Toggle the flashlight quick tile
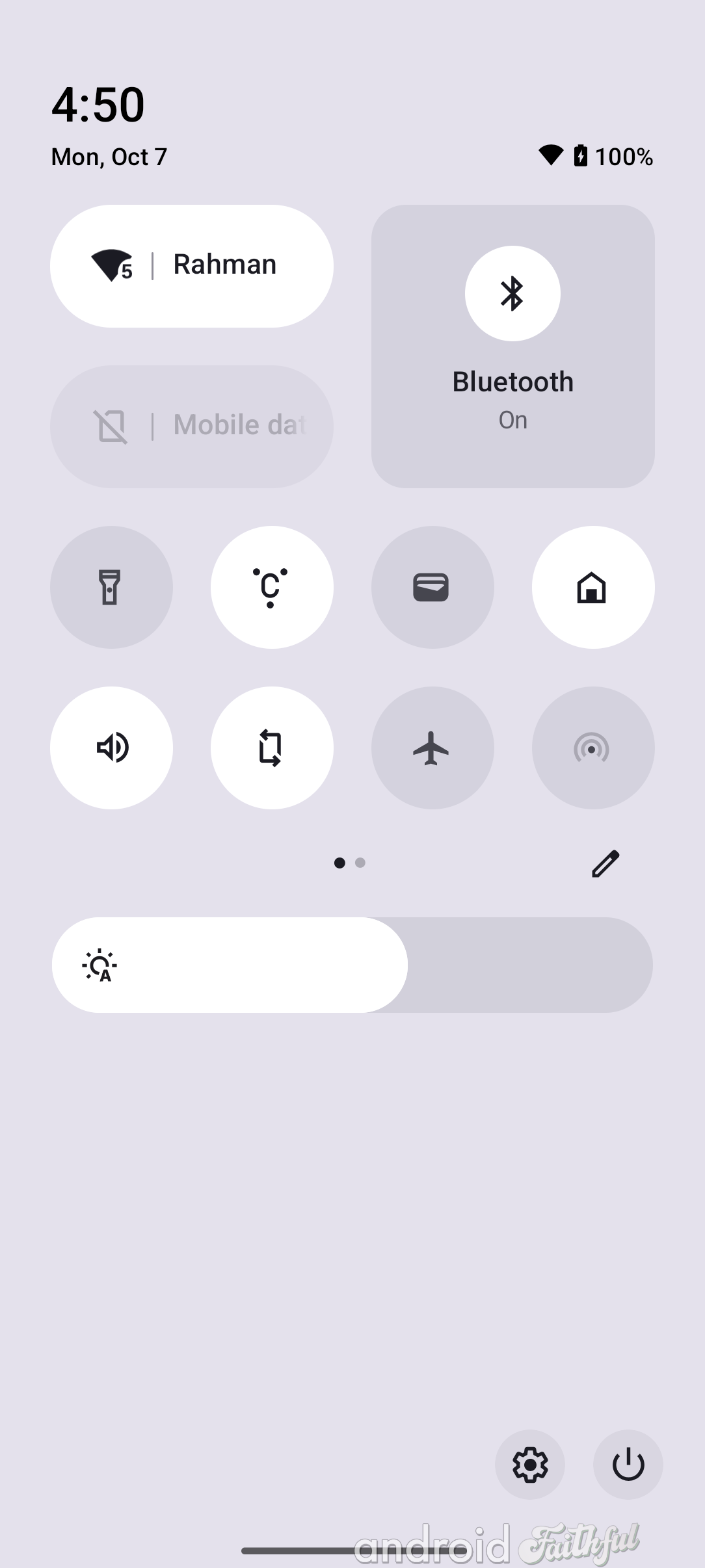705x1568 pixels. [112, 587]
